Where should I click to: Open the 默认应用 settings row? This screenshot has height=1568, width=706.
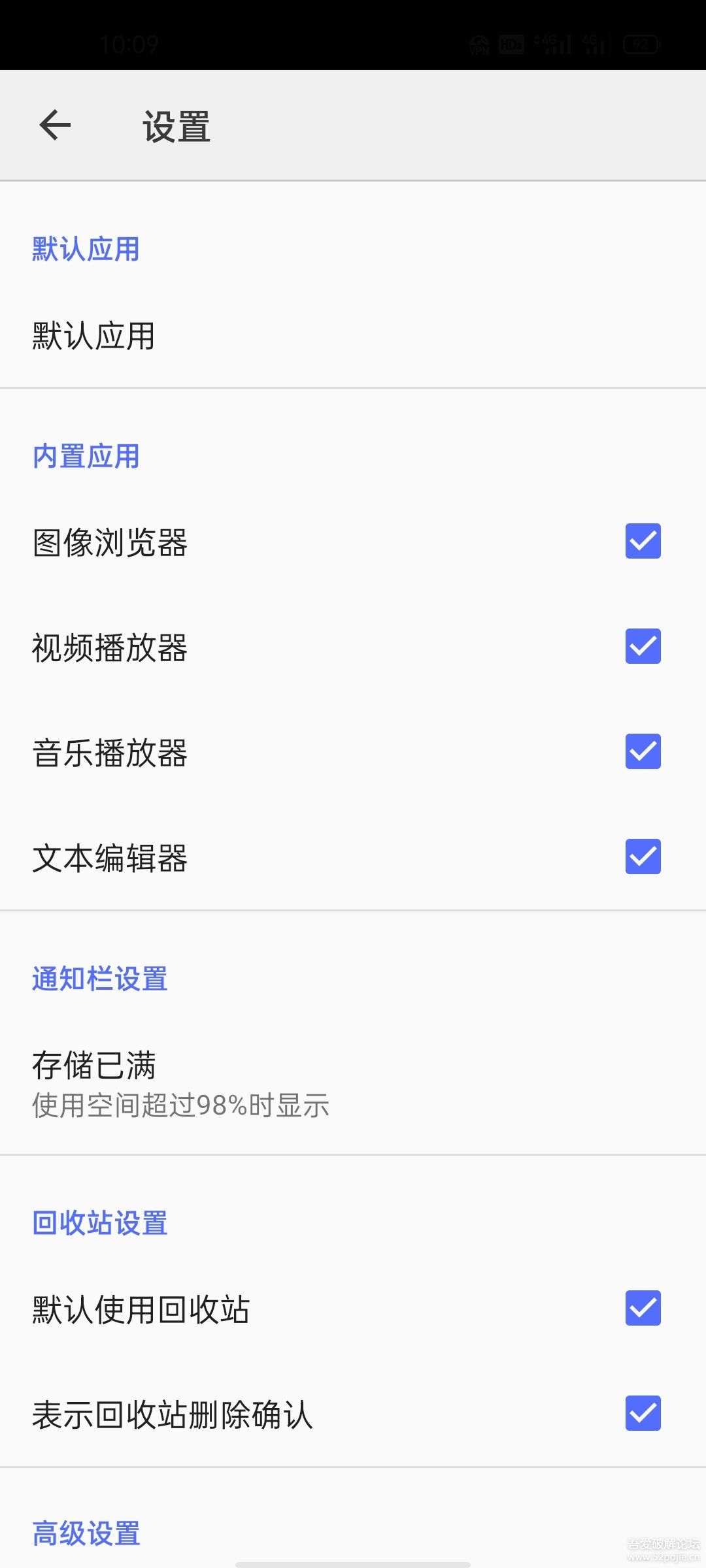click(x=353, y=336)
